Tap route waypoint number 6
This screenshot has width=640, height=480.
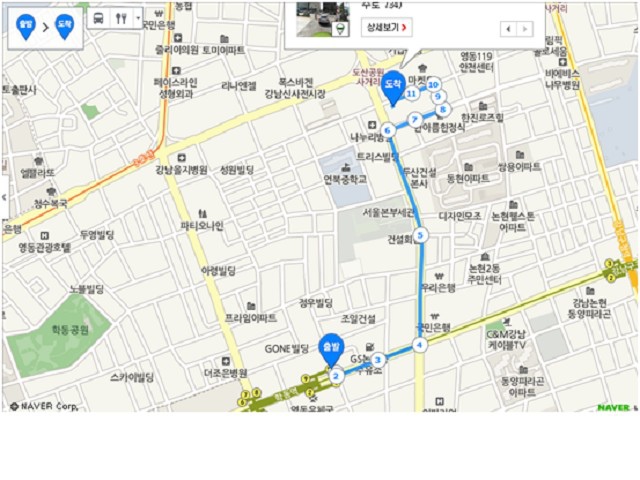(387, 130)
